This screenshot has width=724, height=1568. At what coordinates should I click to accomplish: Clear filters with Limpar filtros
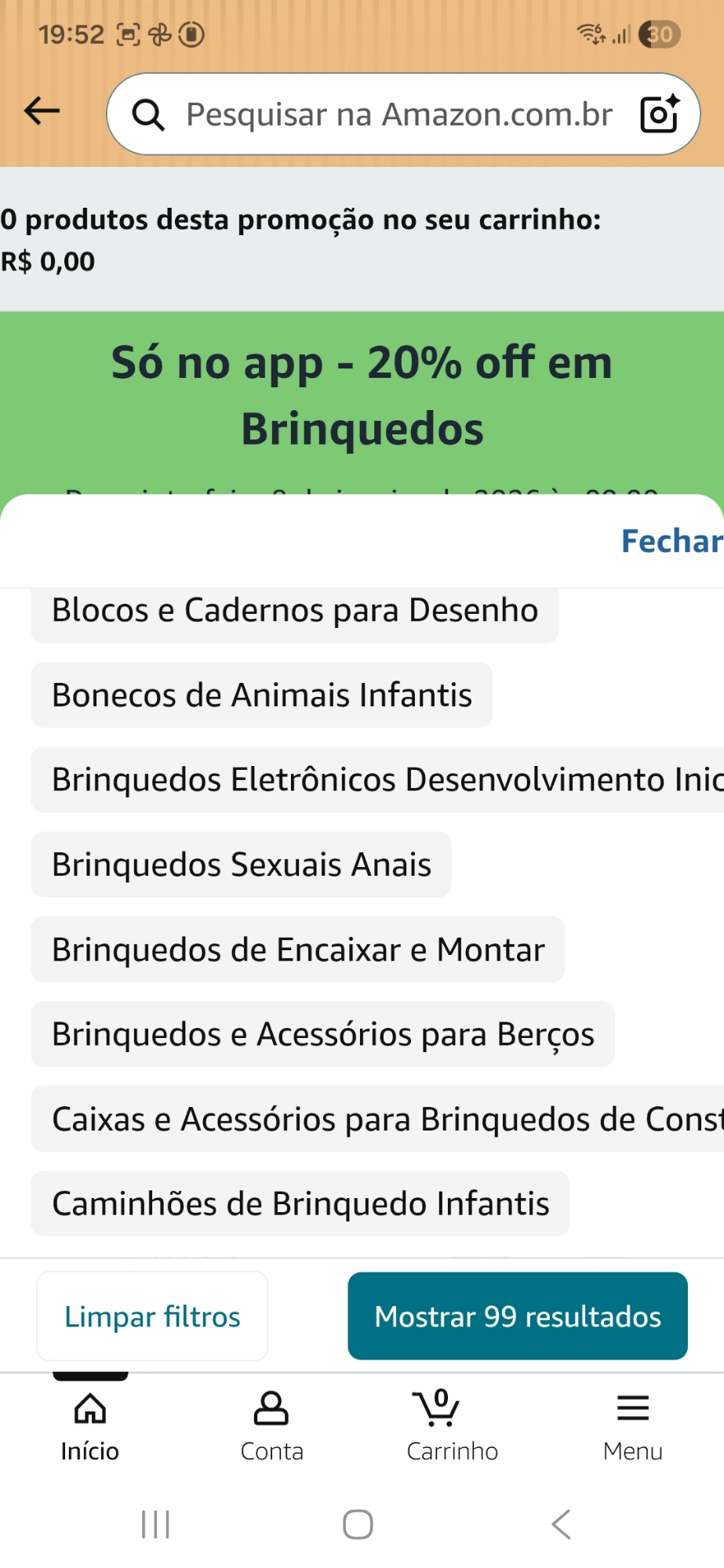[x=152, y=1316]
